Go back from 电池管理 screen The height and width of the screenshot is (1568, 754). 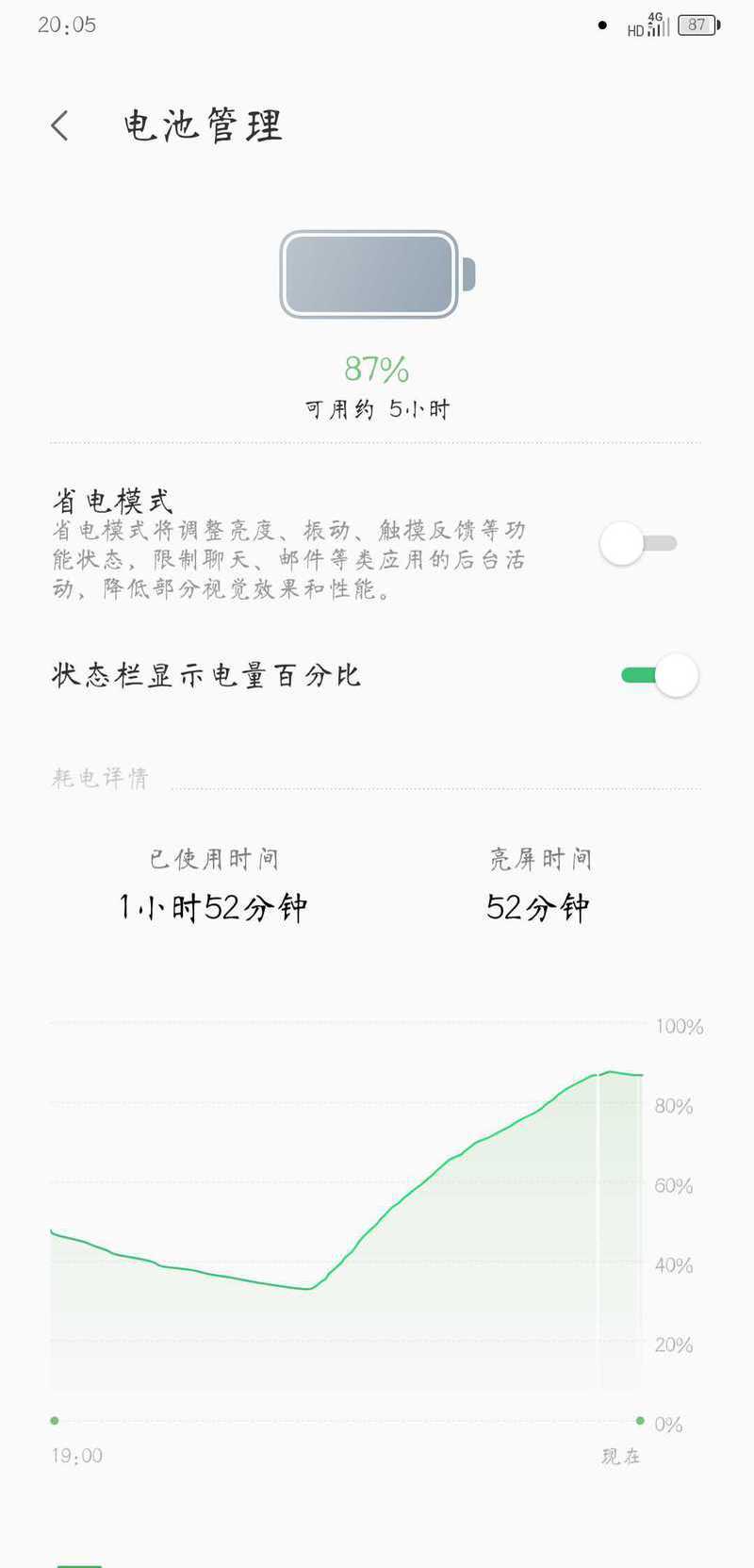[60, 125]
